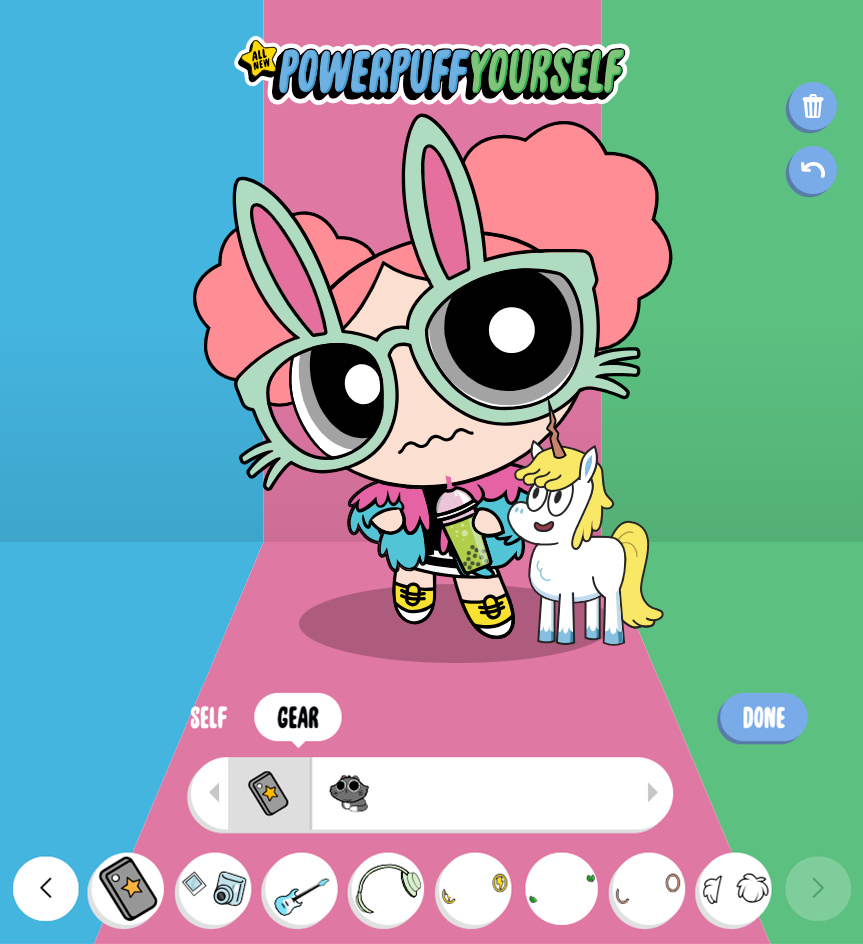Viewport: 863px width, 944px height.
Task: Select the yellow earrings item
Action: point(473,888)
